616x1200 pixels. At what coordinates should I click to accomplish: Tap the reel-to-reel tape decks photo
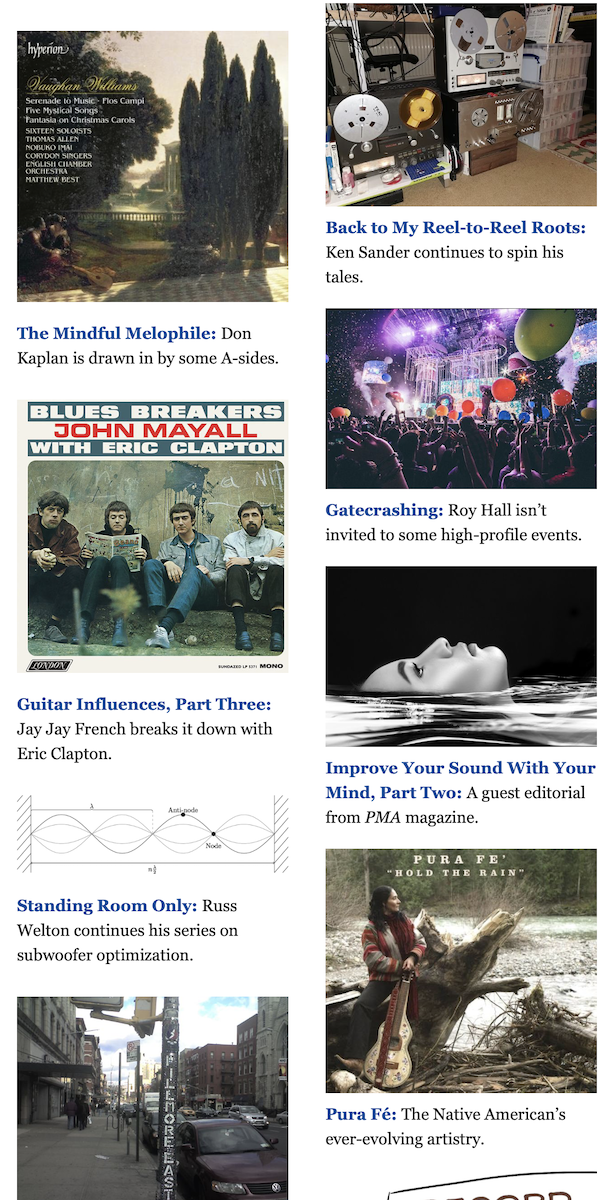point(460,104)
